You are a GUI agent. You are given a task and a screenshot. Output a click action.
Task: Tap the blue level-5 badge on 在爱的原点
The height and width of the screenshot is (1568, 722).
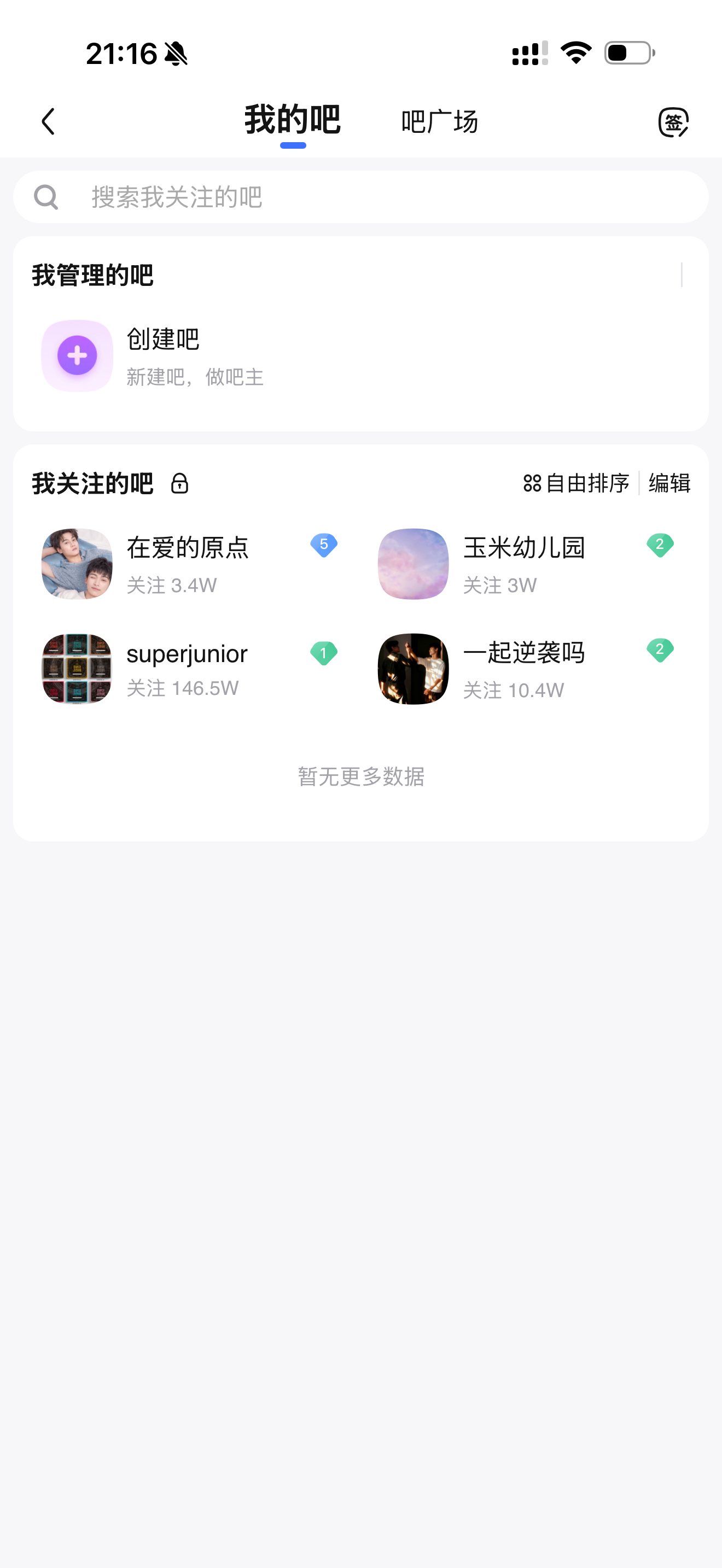click(x=323, y=546)
